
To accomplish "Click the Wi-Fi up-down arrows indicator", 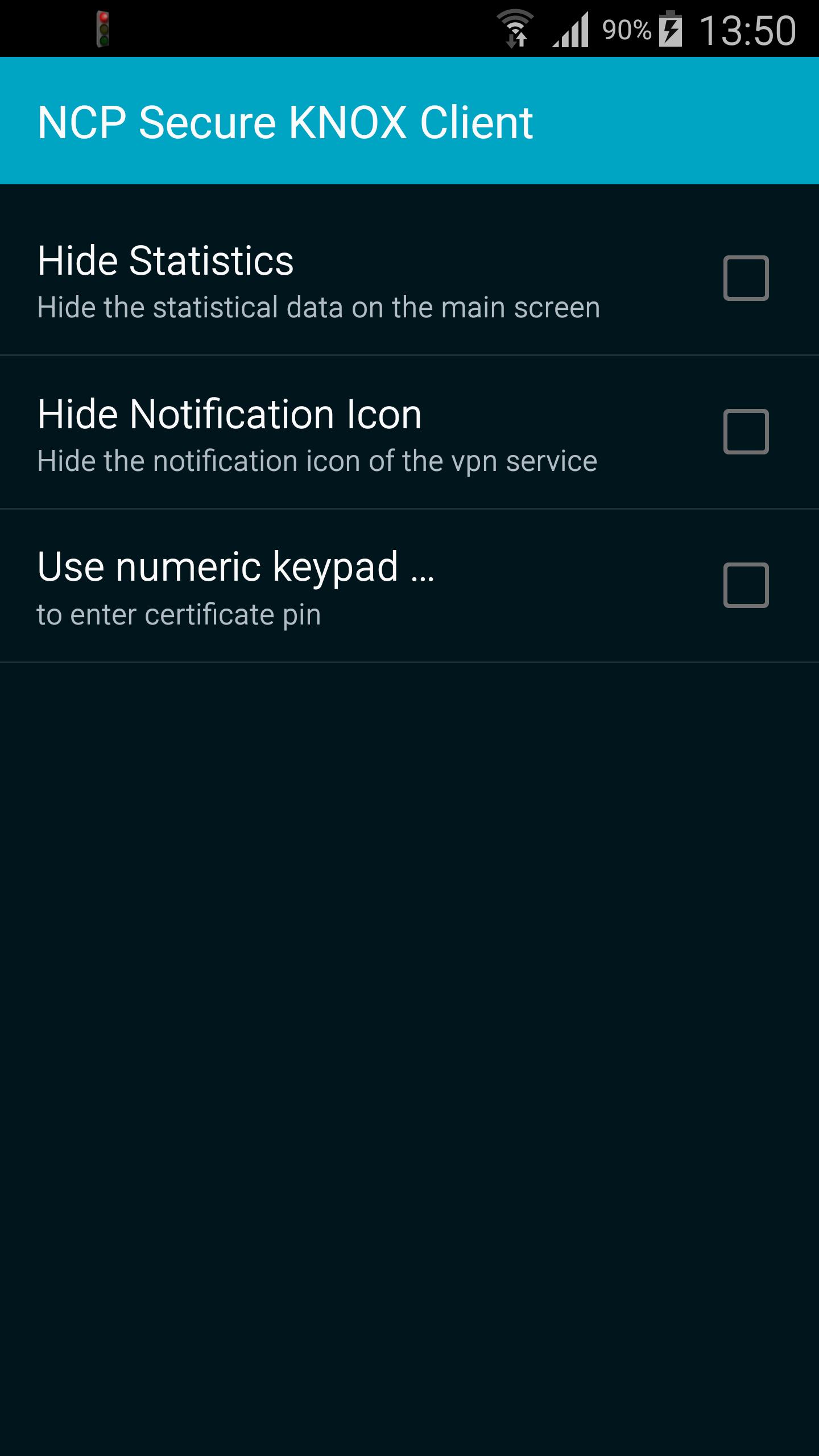I will pyautogui.click(x=516, y=40).
